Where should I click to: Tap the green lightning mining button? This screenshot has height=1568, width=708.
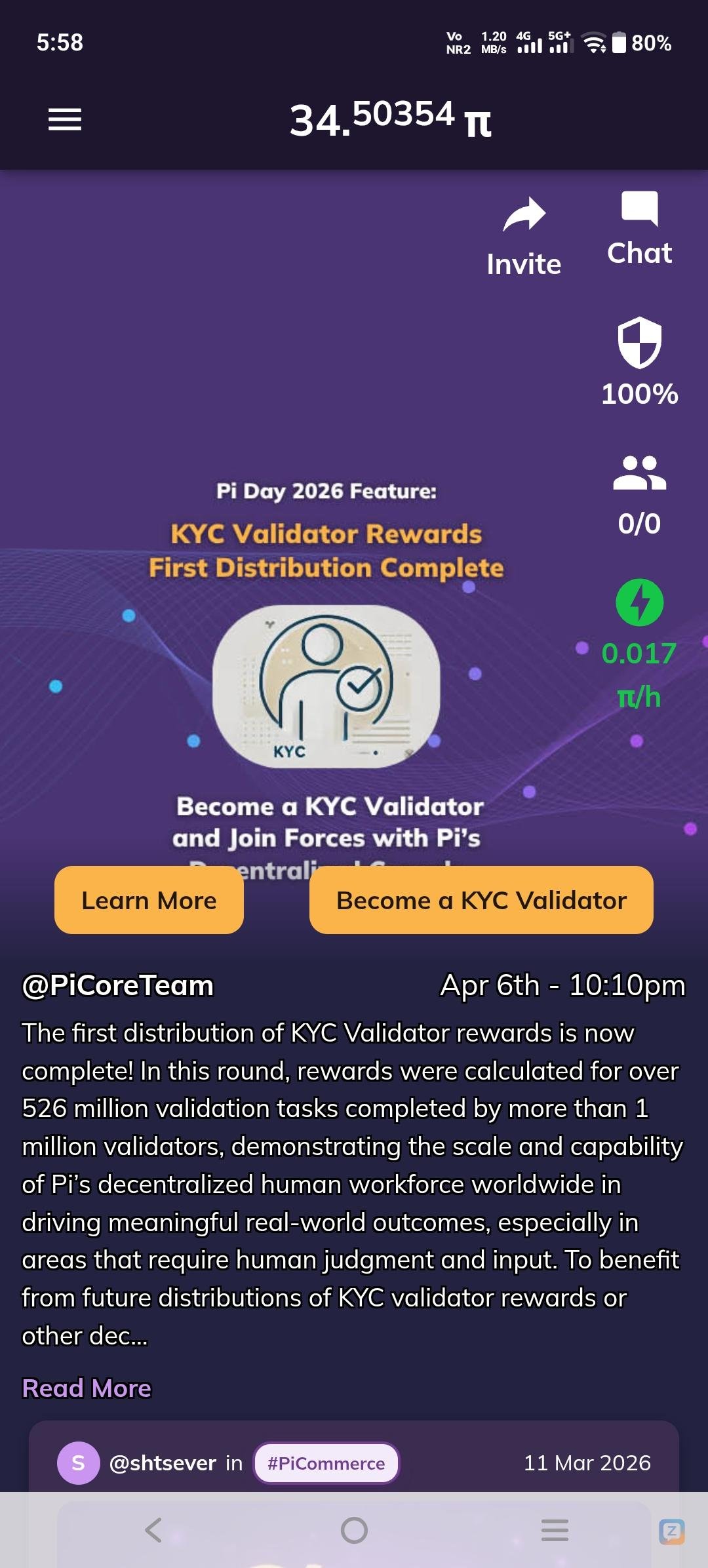point(639,602)
